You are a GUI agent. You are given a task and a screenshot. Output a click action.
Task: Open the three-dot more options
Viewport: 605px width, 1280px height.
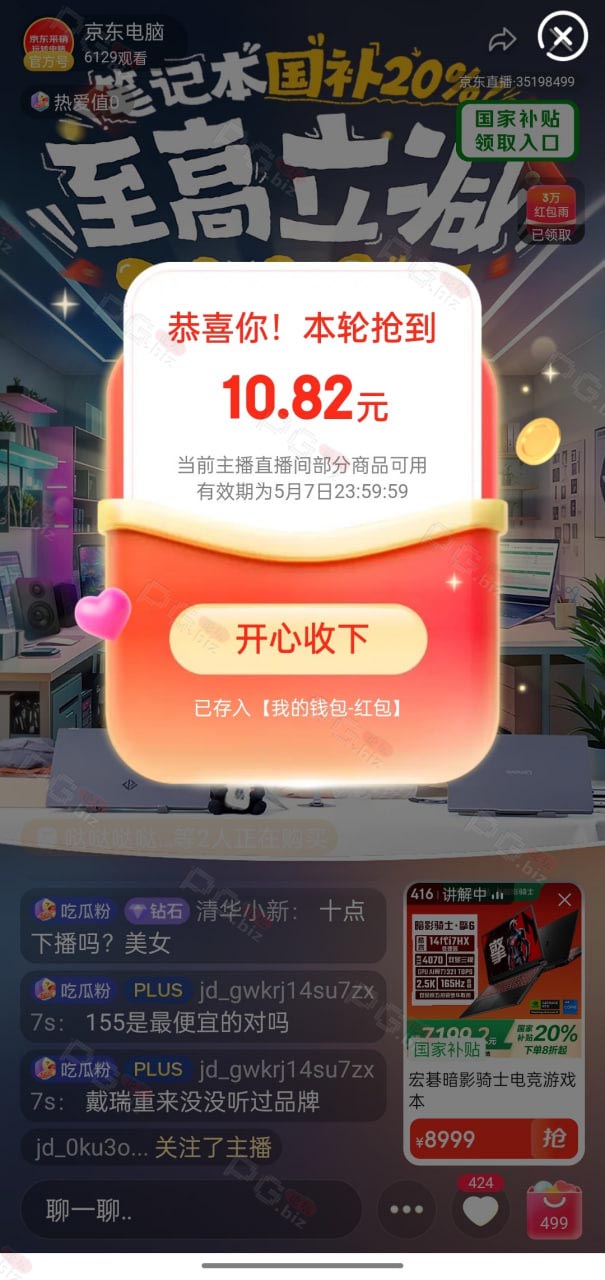point(406,1210)
